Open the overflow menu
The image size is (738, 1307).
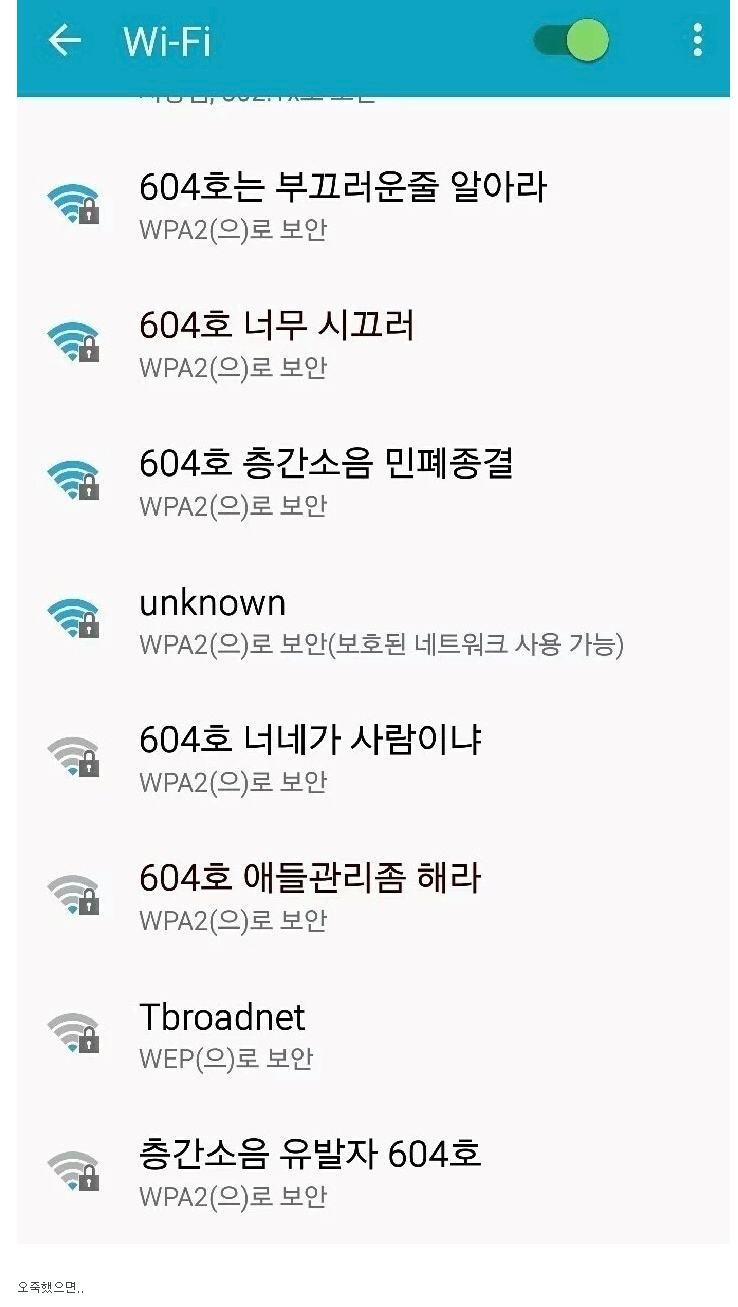pyautogui.click(x=697, y=40)
